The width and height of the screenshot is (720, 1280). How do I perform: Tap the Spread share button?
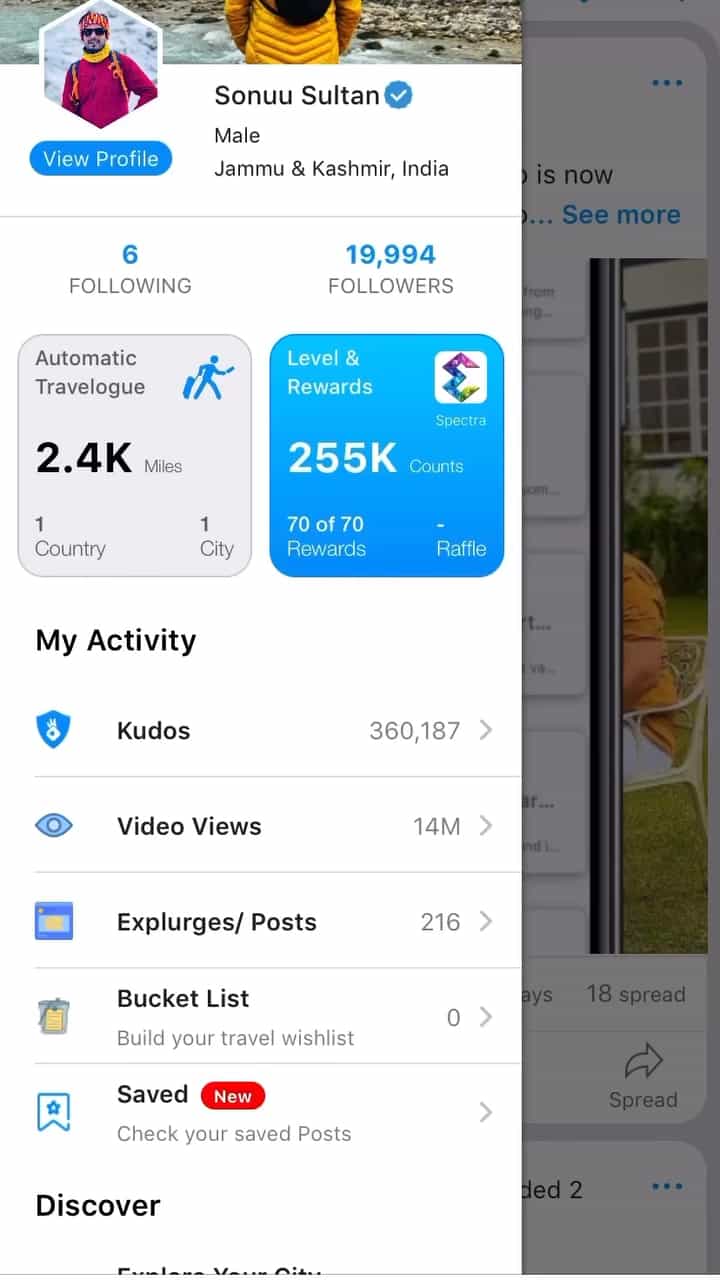[643, 1078]
